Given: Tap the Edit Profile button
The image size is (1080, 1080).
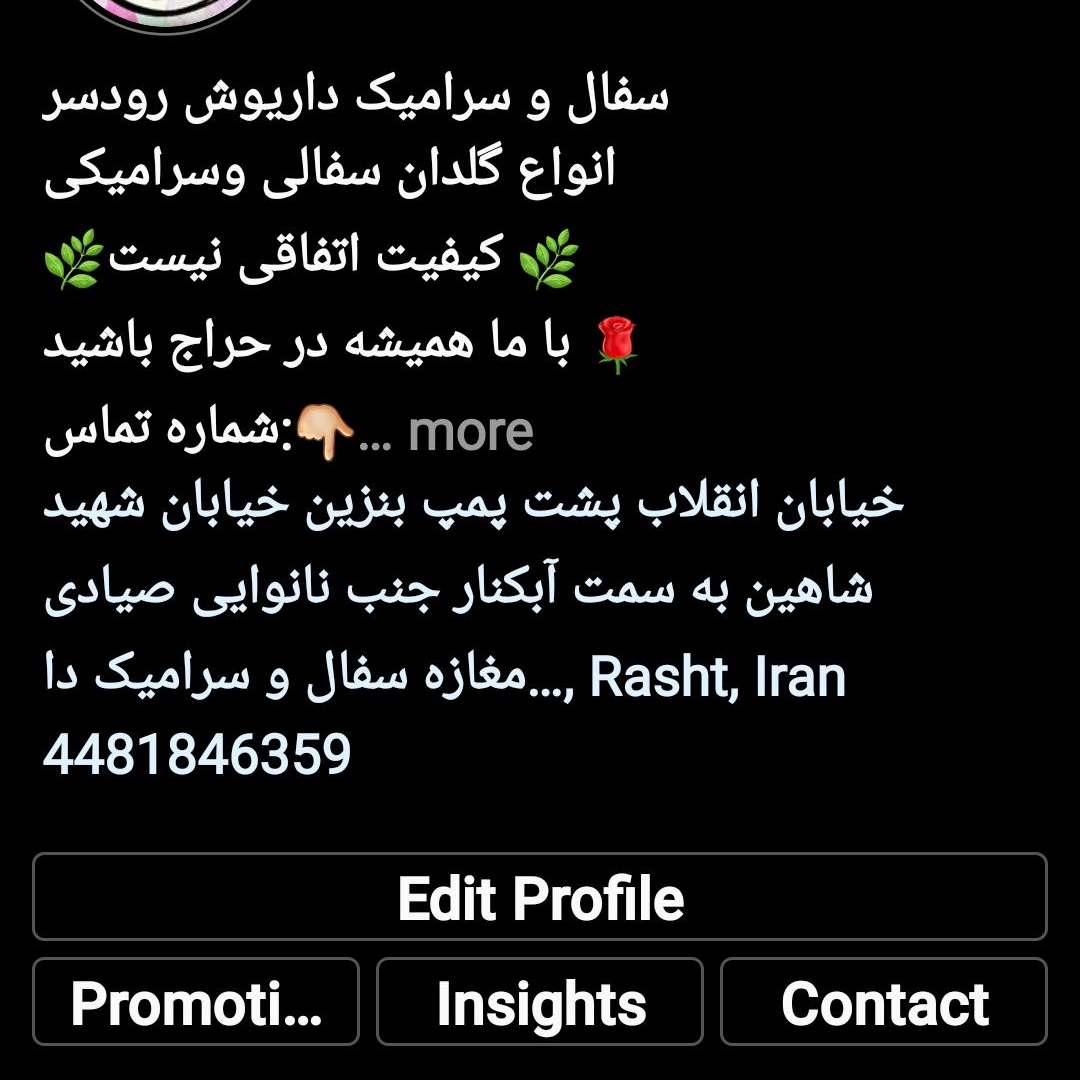Looking at the screenshot, I should click(540, 897).
